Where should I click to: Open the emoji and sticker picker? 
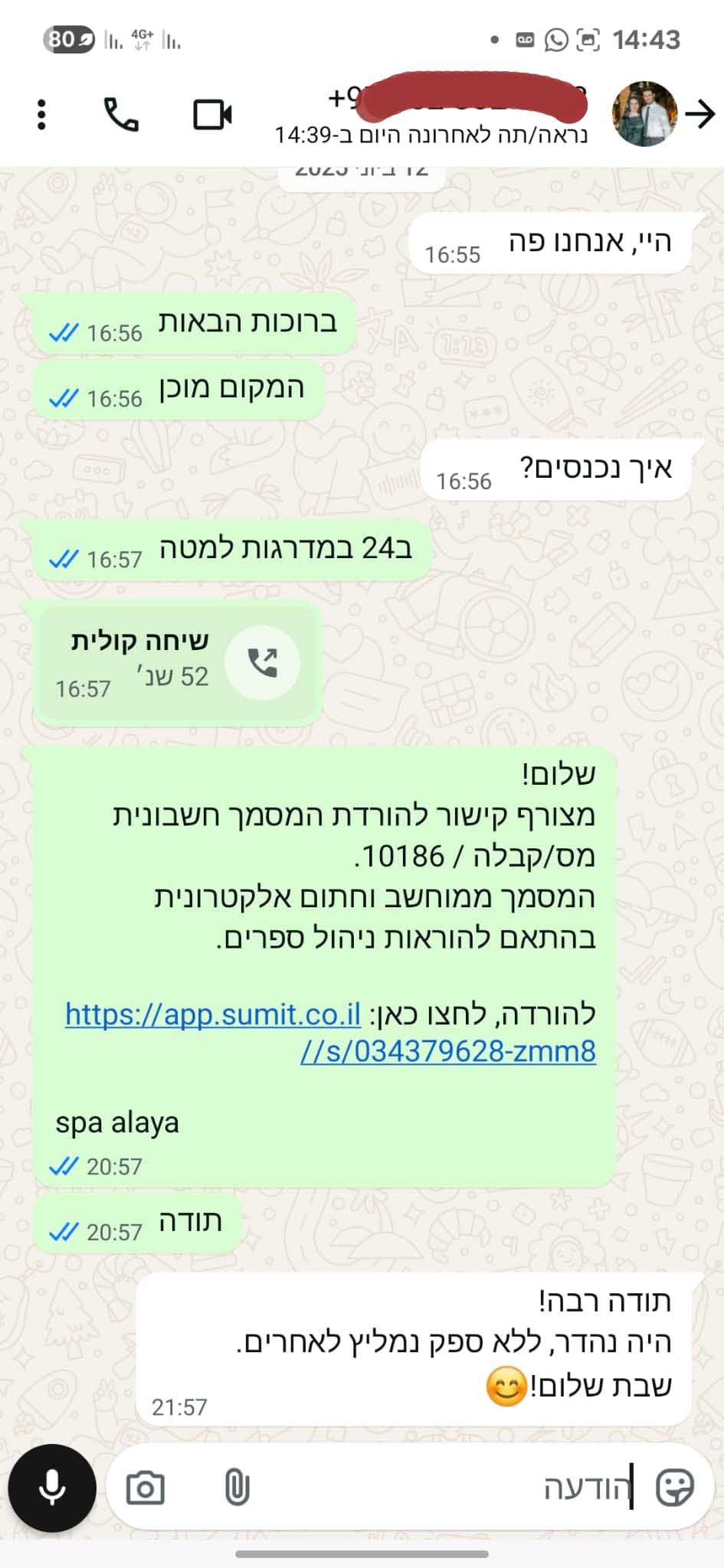pos(675,1488)
